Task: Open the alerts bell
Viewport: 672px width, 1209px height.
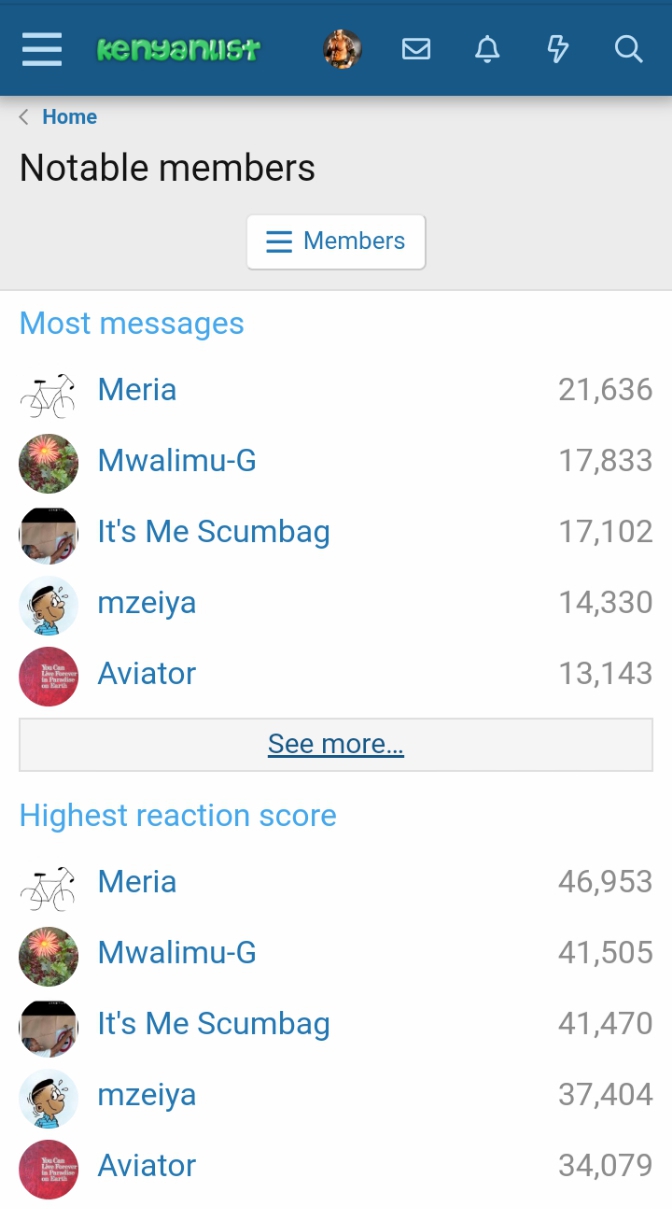Action: [x=487, y=48]
